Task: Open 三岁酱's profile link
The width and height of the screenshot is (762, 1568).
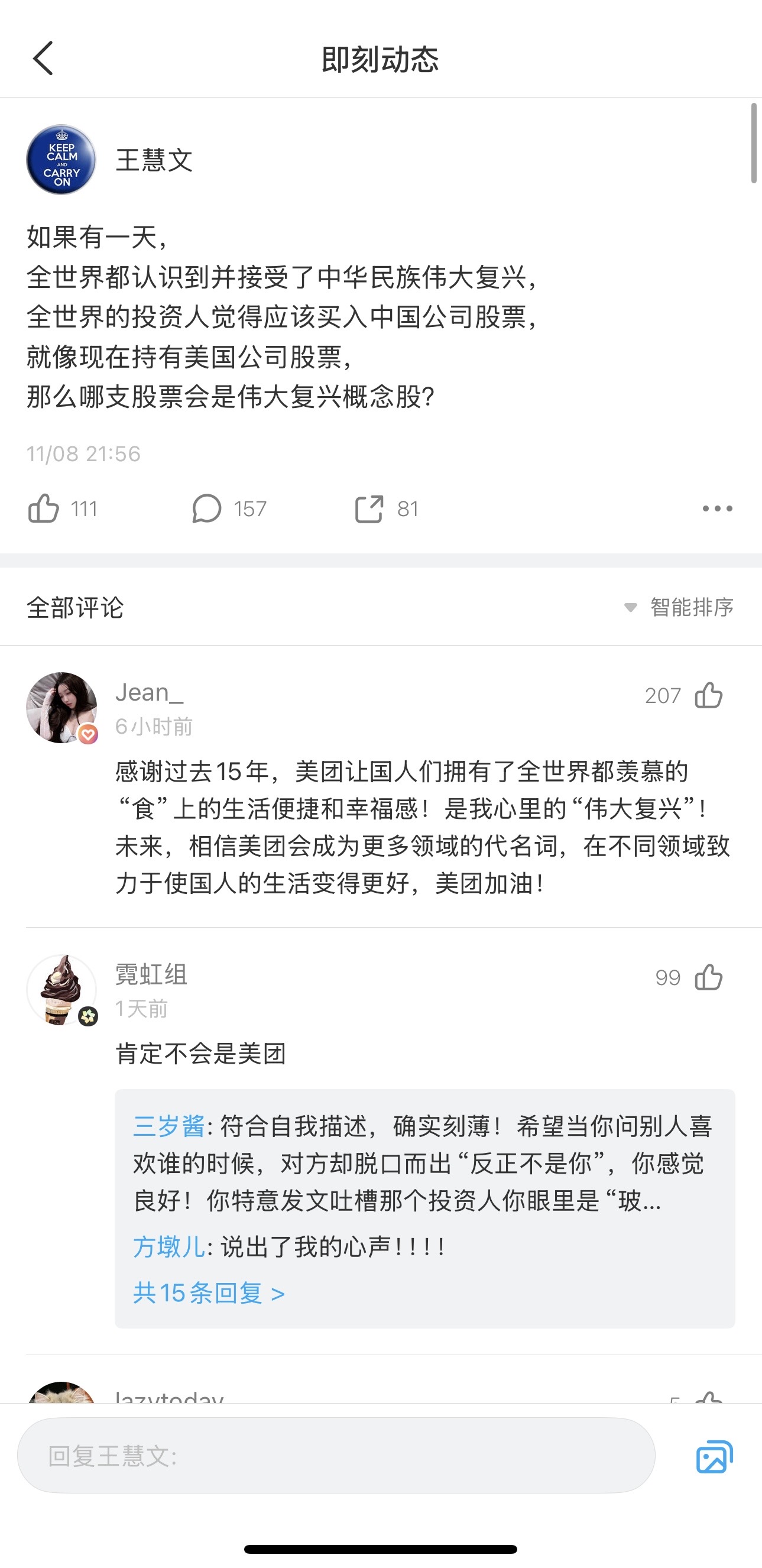Action: point(168,1126)
